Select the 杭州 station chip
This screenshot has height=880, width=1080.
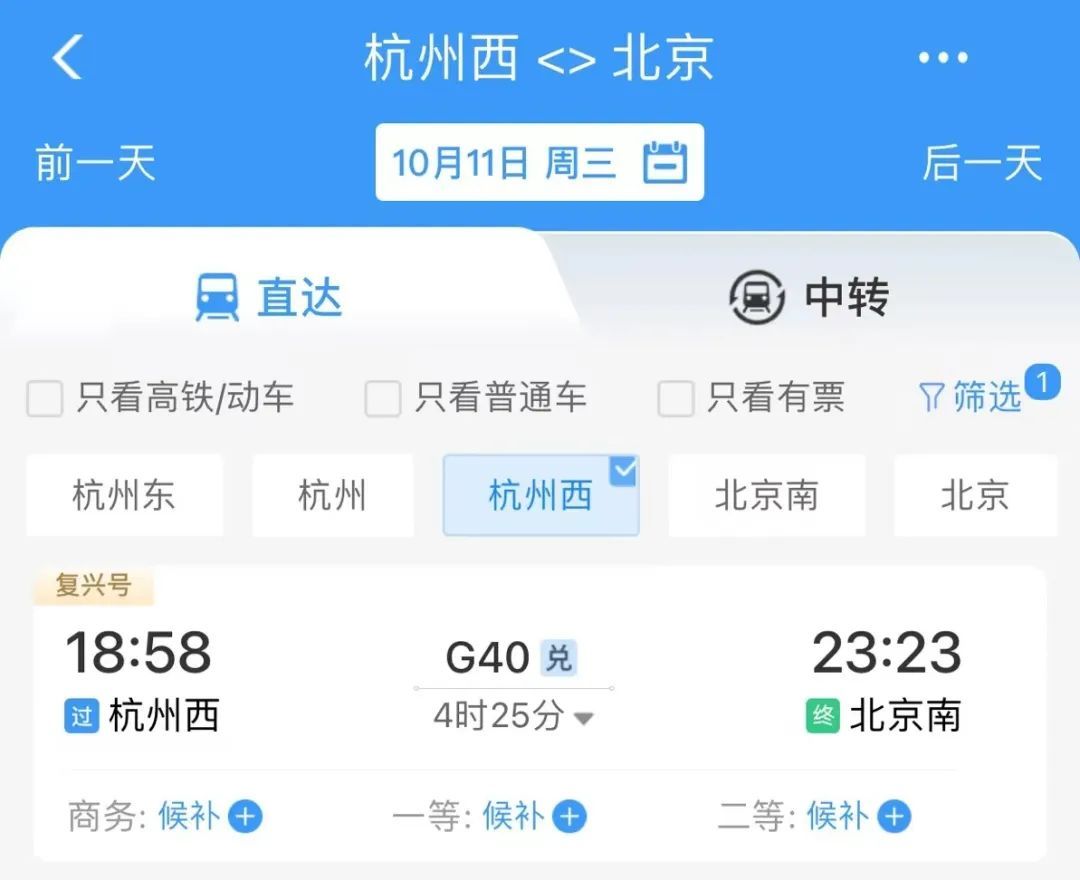[332, 496]
